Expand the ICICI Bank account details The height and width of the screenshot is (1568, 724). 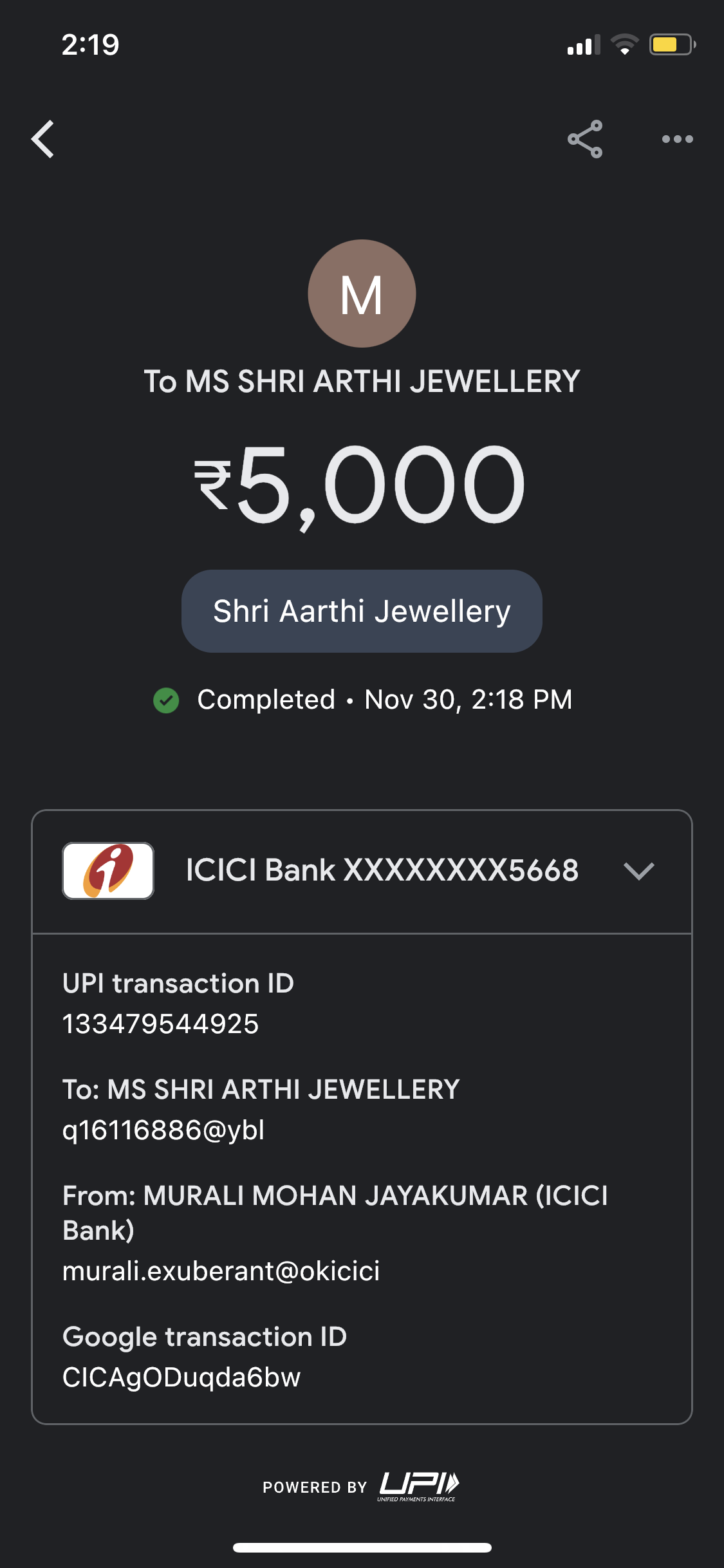pyautogui.click(x=638, y=871)
